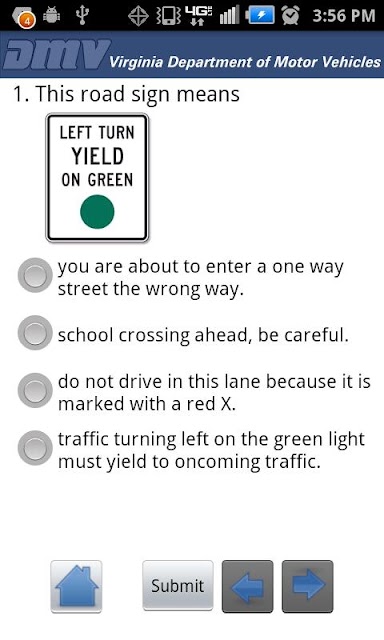Select the yield to oncoming traffic answer
Image resolution: width=384 pixels, height=640 pixels.
(x=35, y=448)
